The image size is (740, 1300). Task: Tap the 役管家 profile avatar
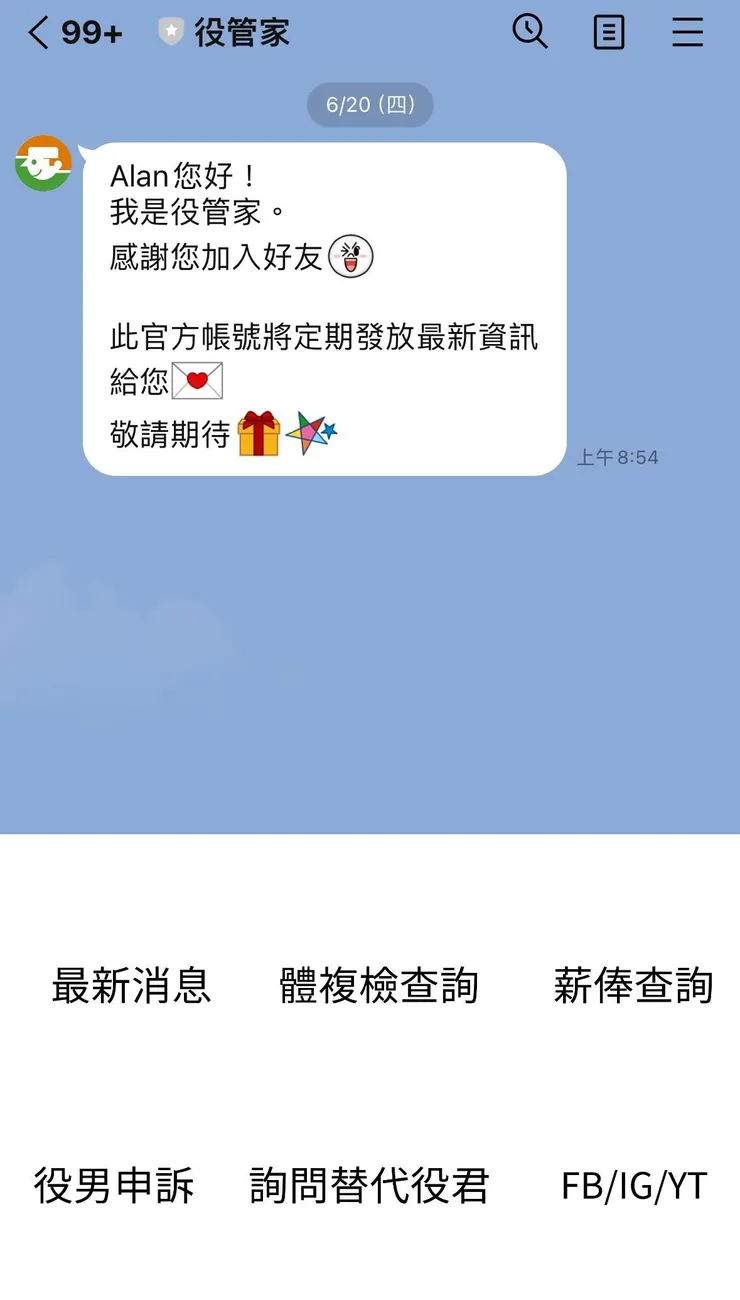click(42, 162)
